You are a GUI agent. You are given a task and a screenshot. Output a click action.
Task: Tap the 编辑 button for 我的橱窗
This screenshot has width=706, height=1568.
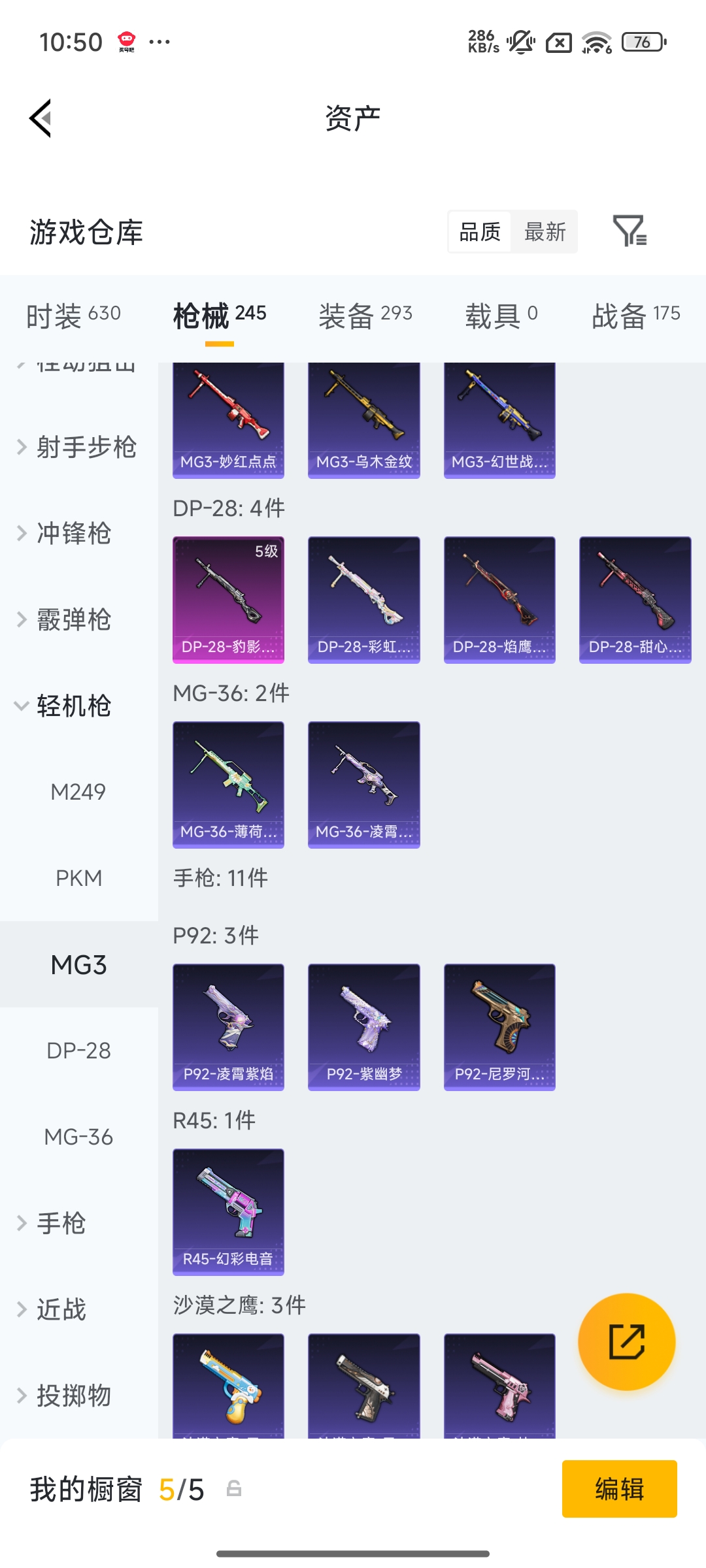619,1489
